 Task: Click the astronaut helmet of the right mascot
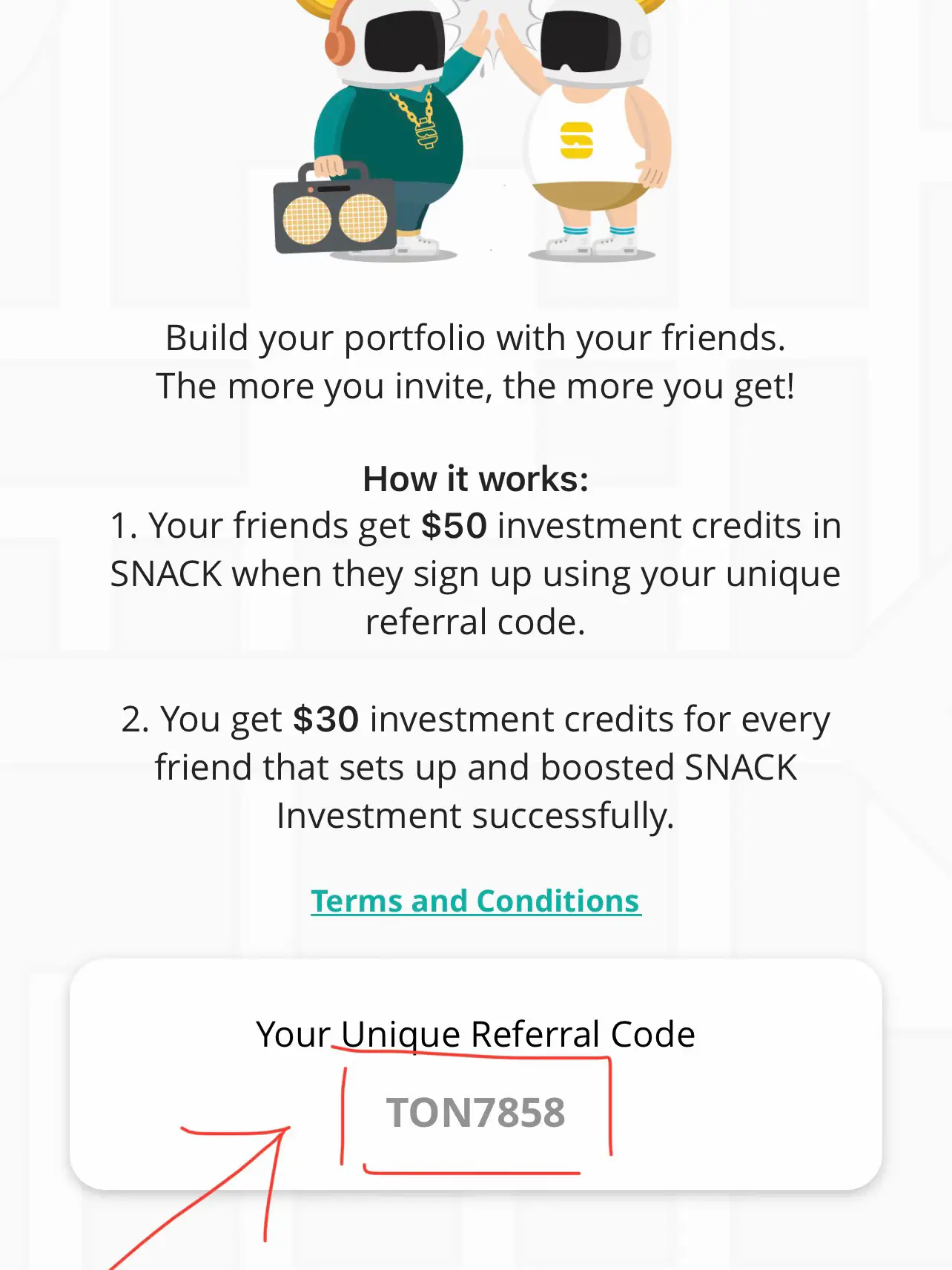point(593,41)
